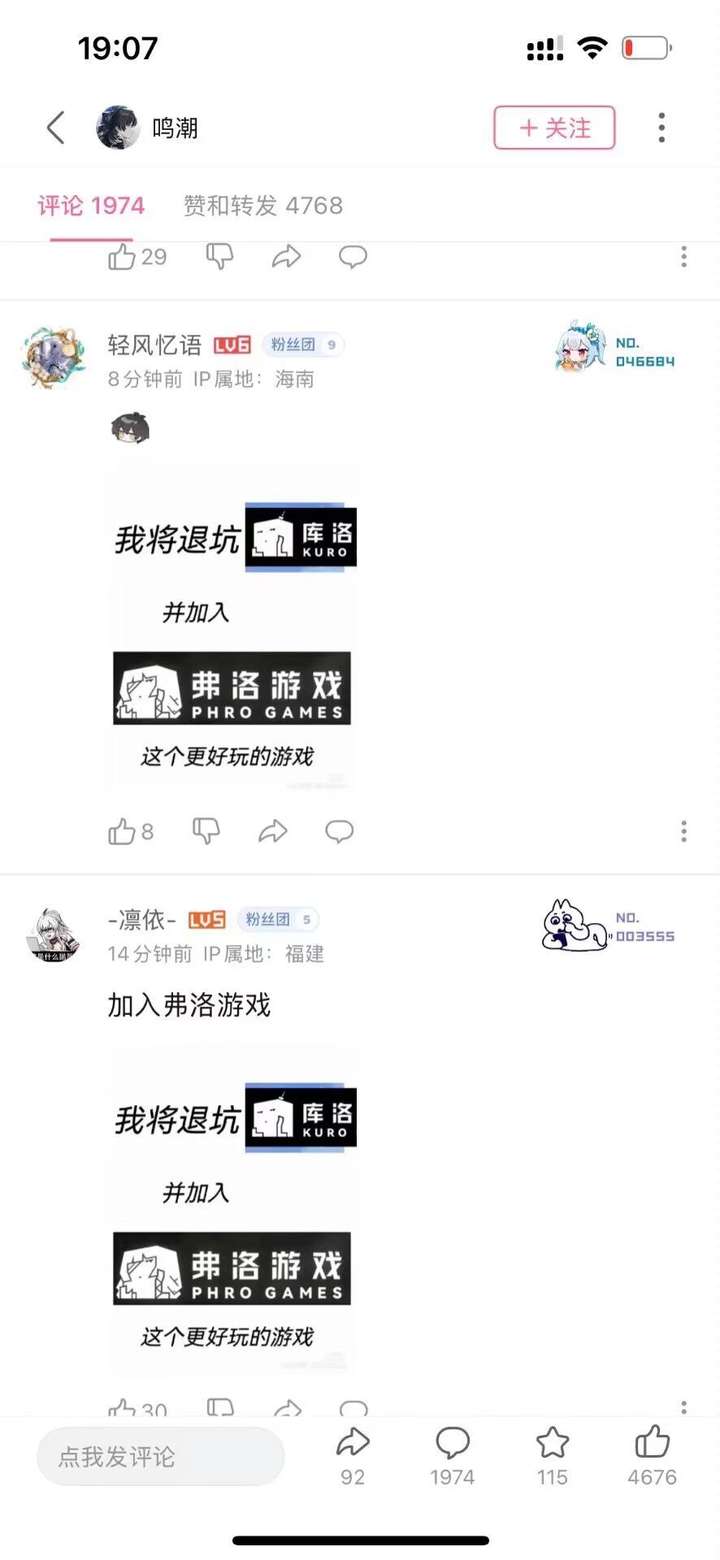Open the header overflow menu
The width and height of the screenshot is (720, 1560).
661,128
